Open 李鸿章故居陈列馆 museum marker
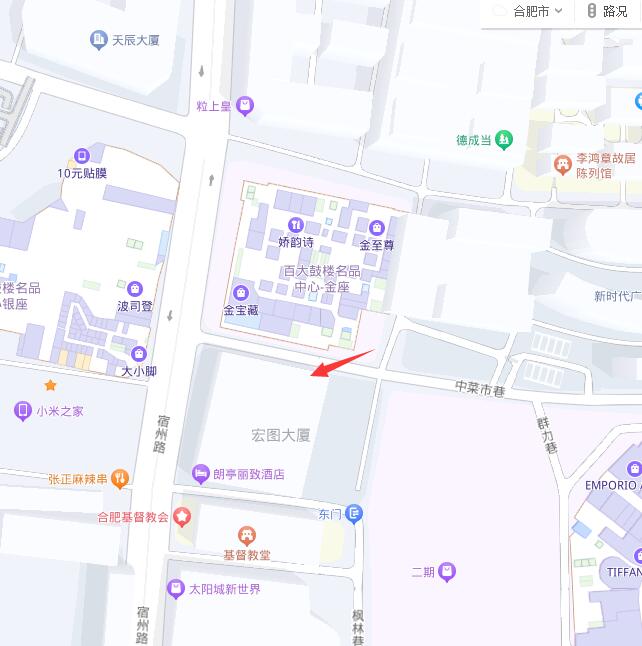The width and height of the screenshot is (642, 646). coord(564,161)
